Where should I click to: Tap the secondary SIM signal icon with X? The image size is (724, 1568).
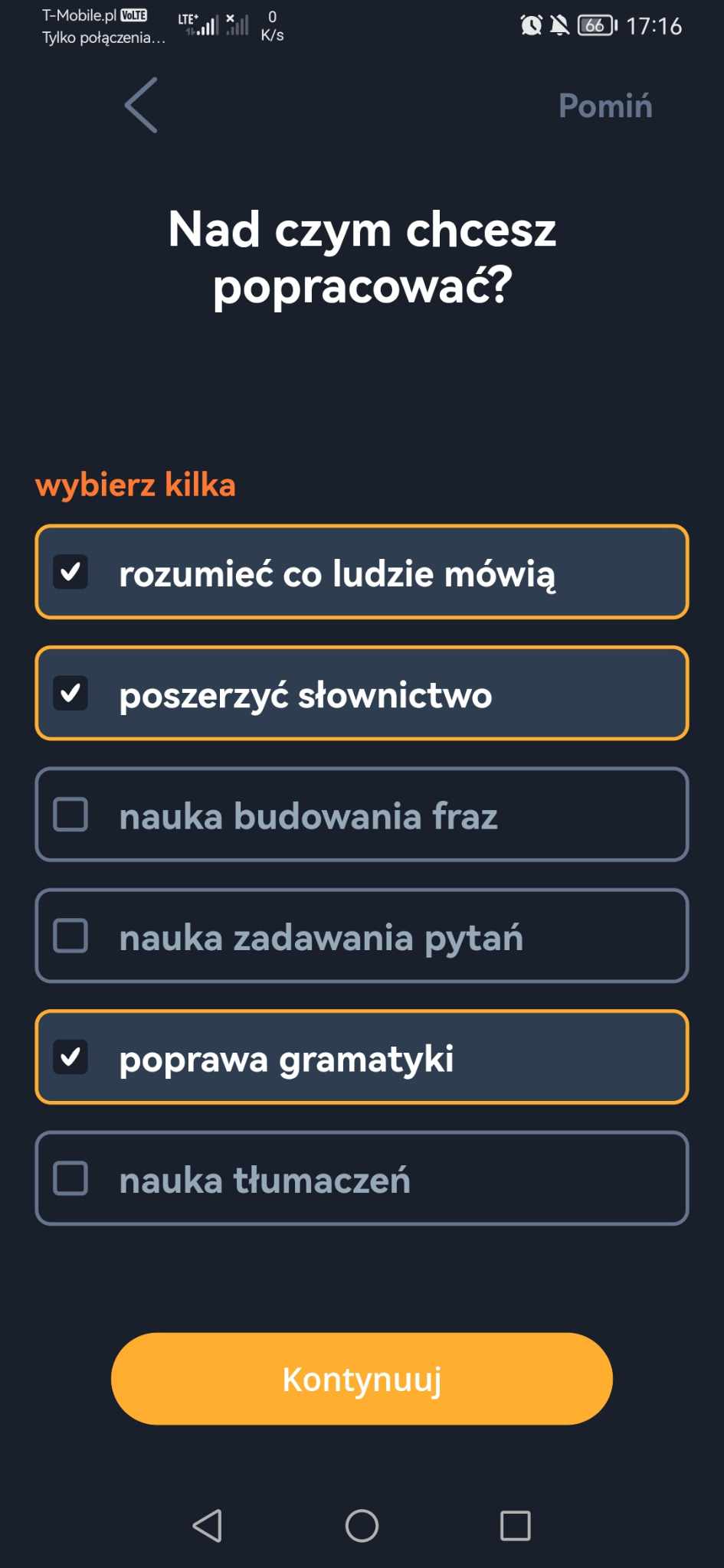pos(238,25)
